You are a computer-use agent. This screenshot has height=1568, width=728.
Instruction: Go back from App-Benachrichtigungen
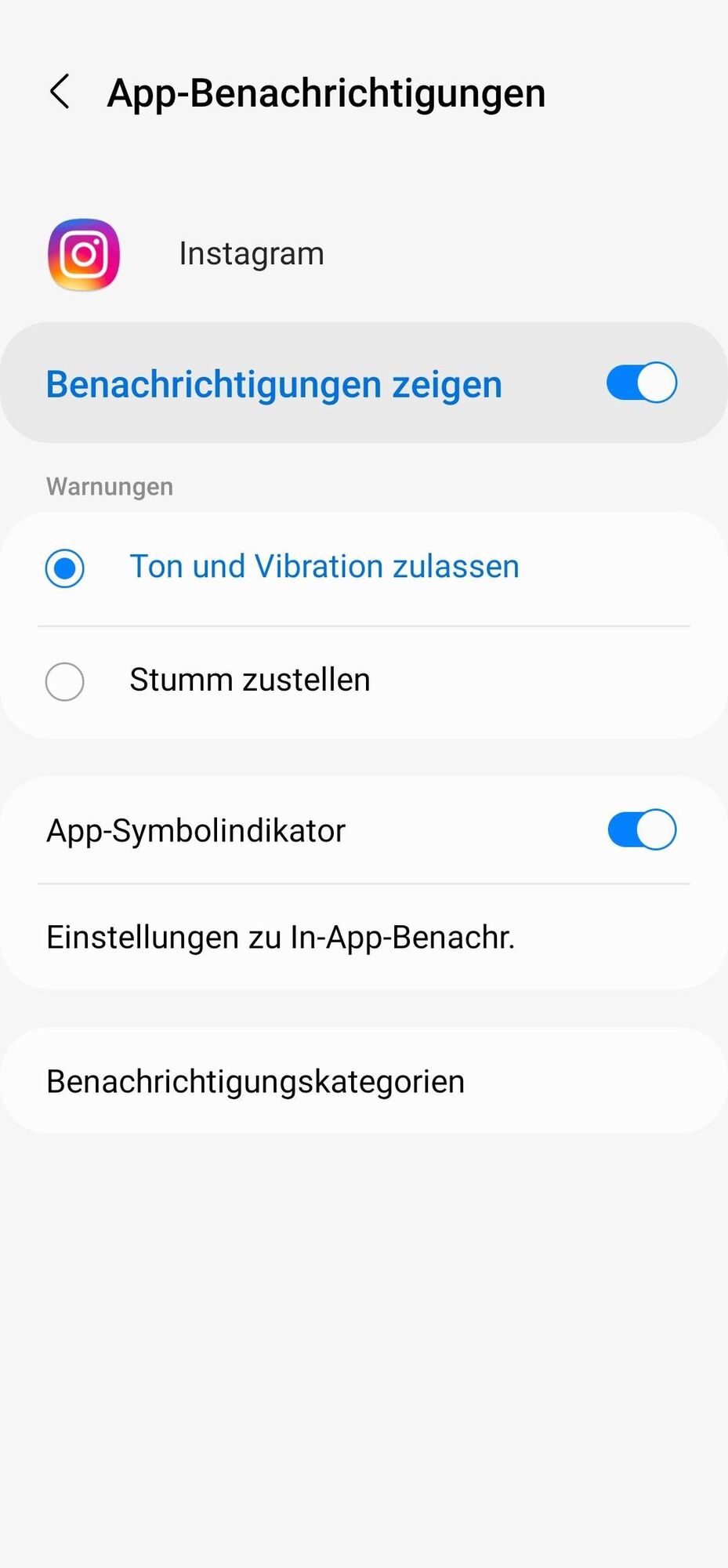point(60,92)
